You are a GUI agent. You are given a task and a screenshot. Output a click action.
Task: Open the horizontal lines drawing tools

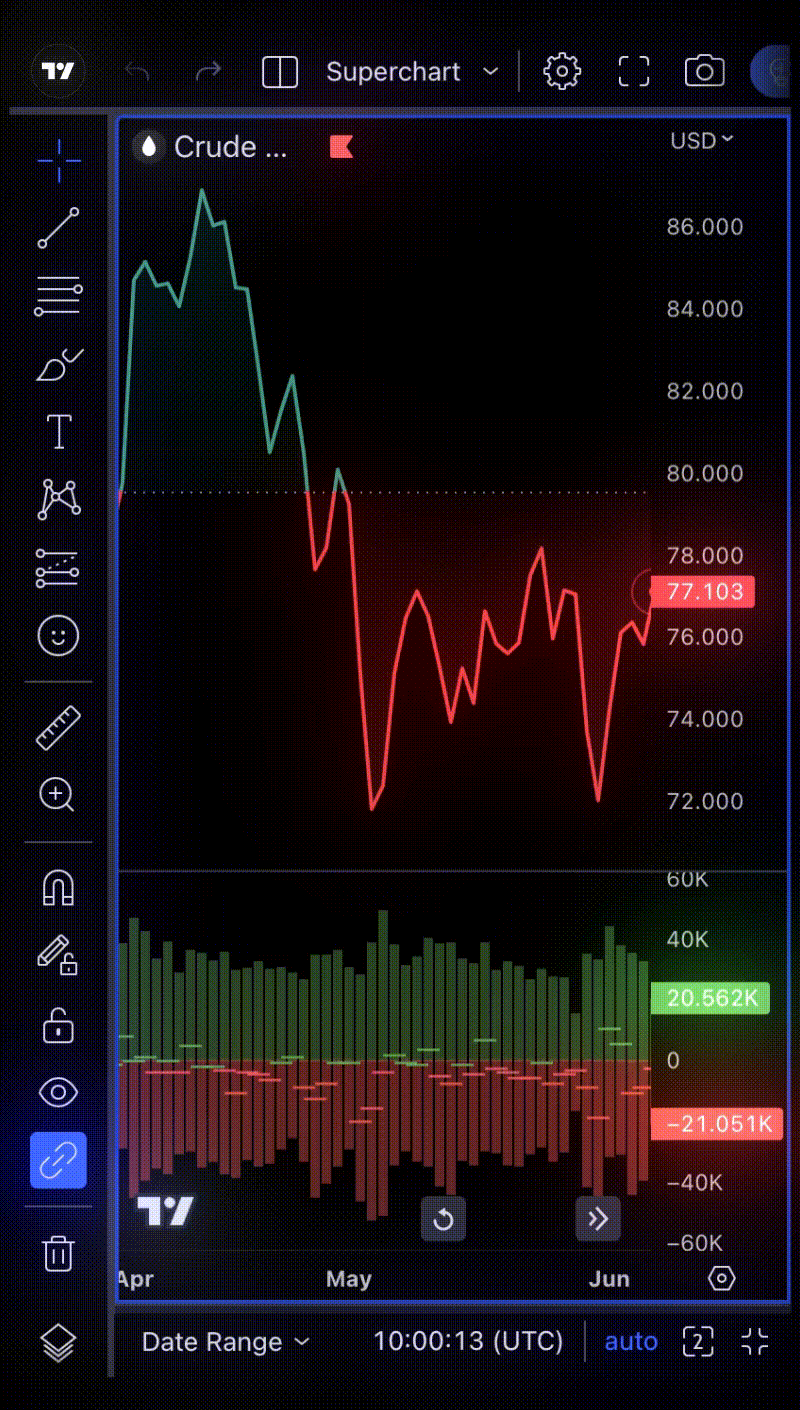pyautogui.click(x=57, y=295)
